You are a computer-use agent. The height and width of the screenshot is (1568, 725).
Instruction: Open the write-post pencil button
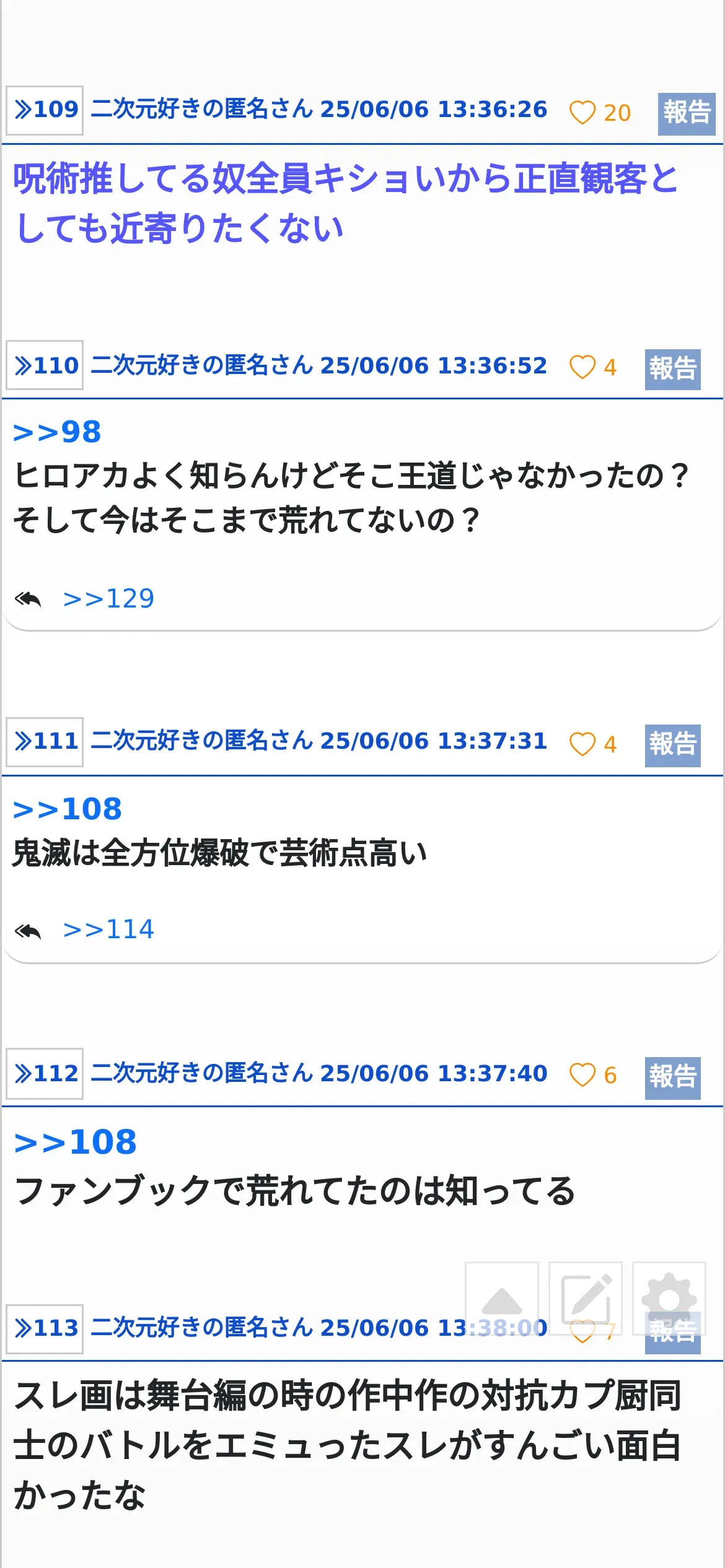586,1298
